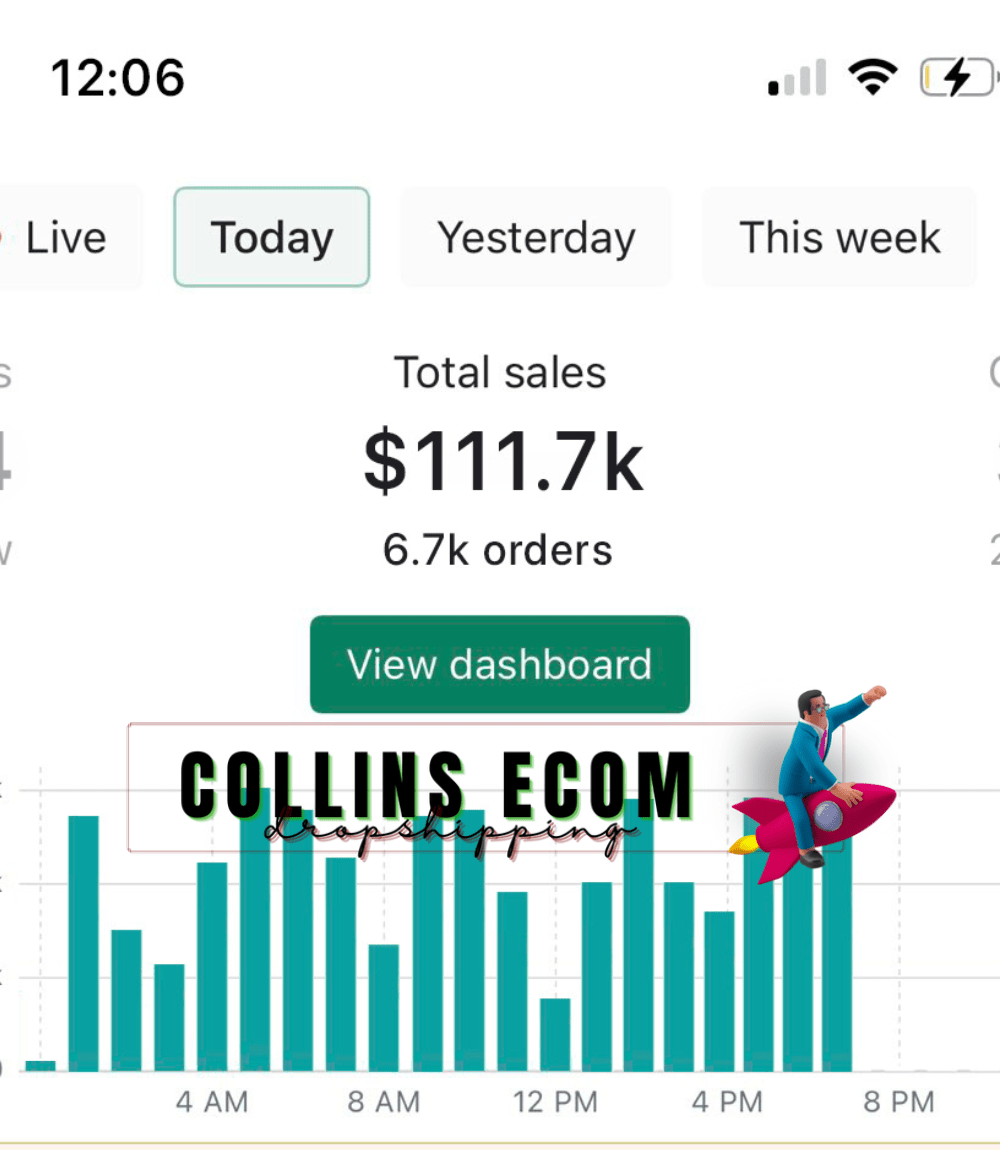The height and width of the screenshot is (1150, 1000).
Task: Tap the 8 PM label on the chart
Action: (897, 1102)
